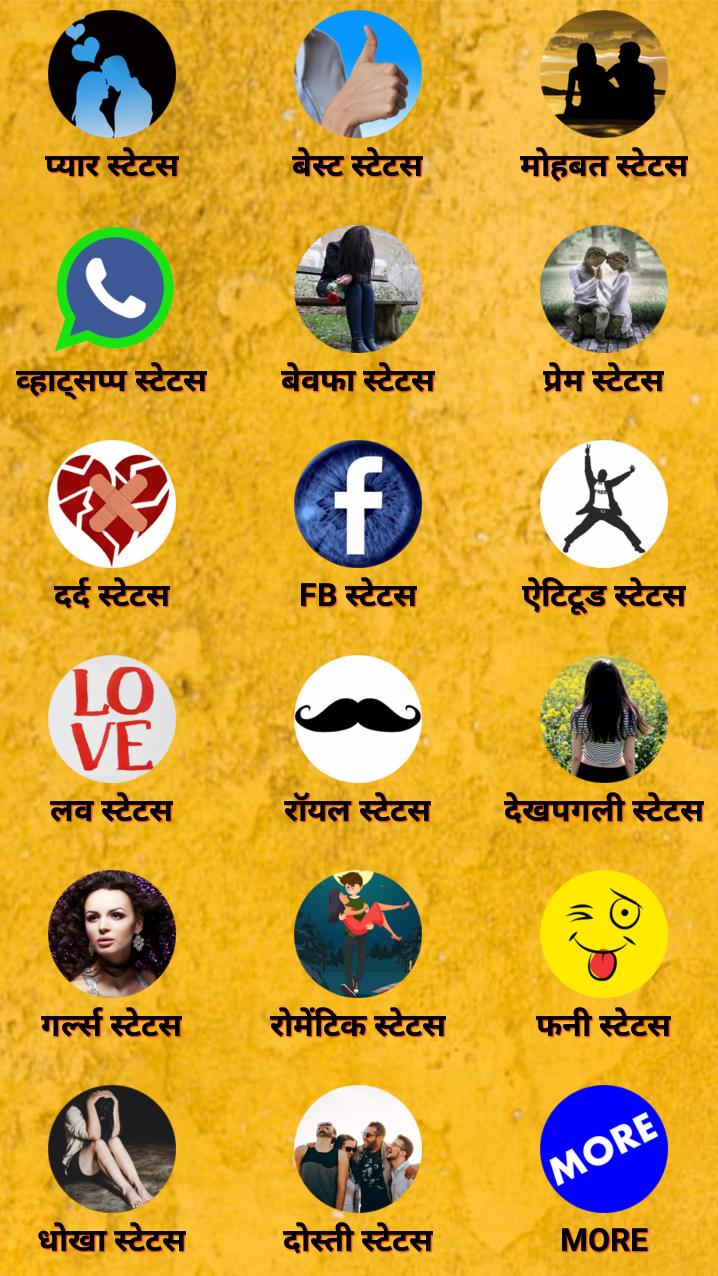Viewport: 718px width, 1276px height.
Task: Tap the blue MORE button
Action: (604, 1150)
